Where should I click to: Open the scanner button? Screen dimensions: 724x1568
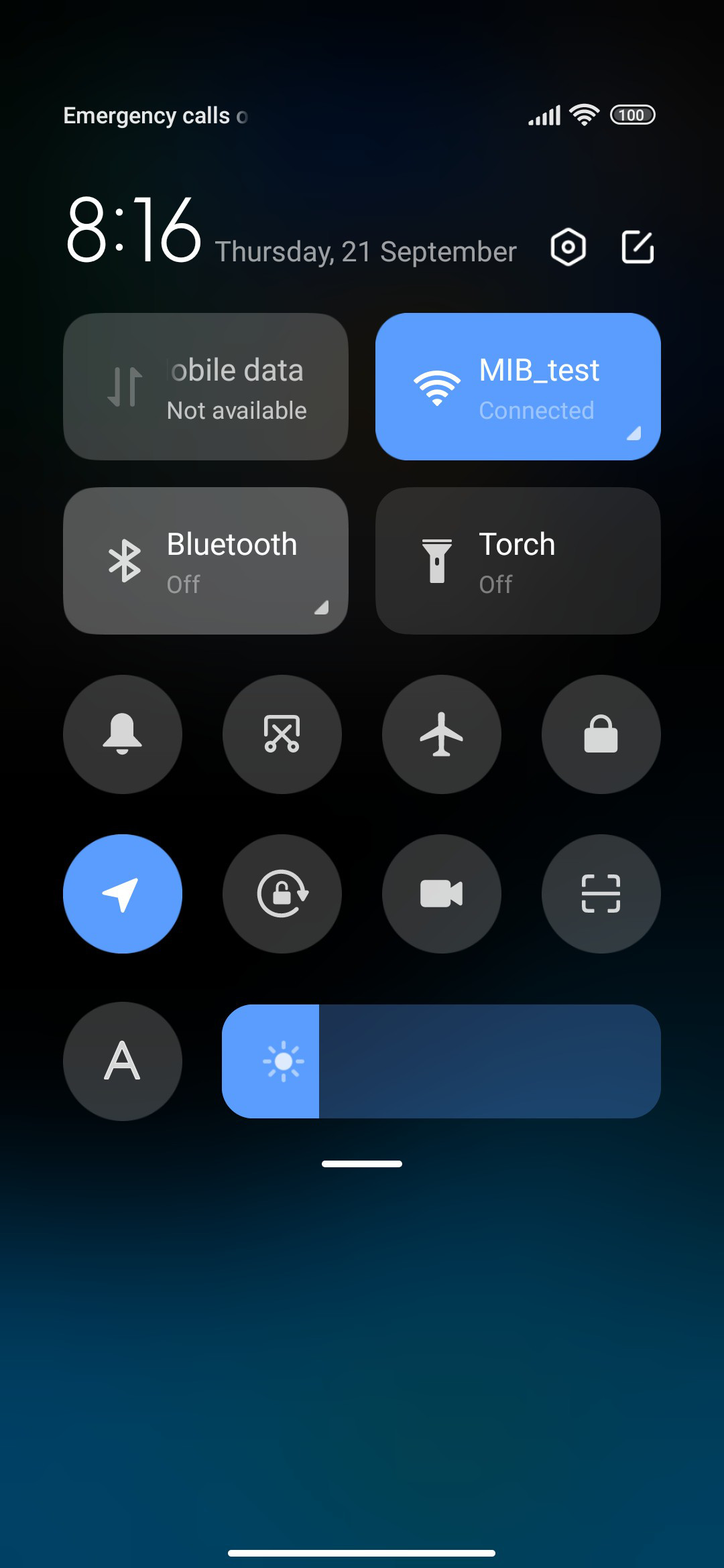pos(601,894)
